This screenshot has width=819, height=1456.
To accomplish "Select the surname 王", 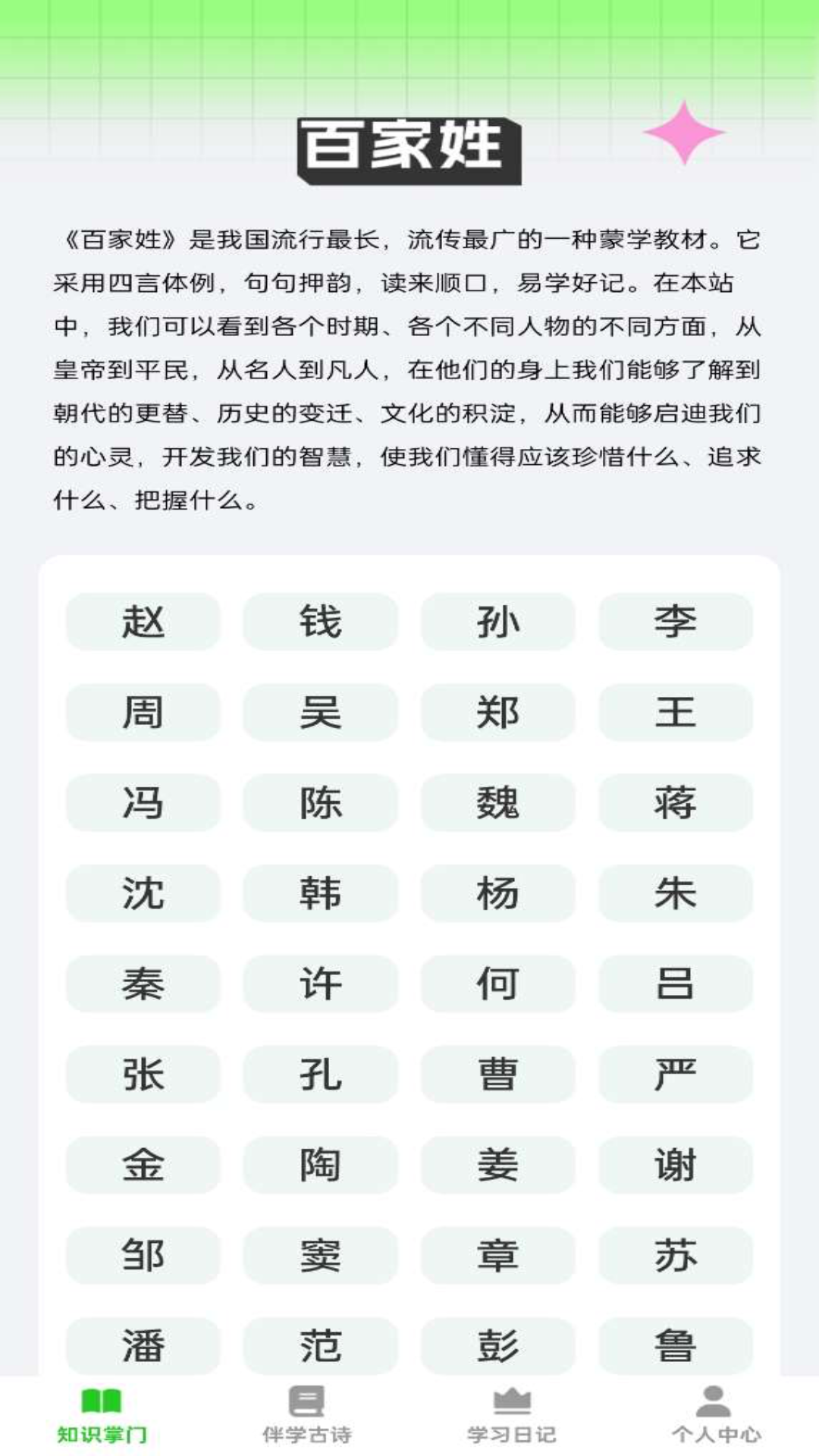I will (675, 713).
